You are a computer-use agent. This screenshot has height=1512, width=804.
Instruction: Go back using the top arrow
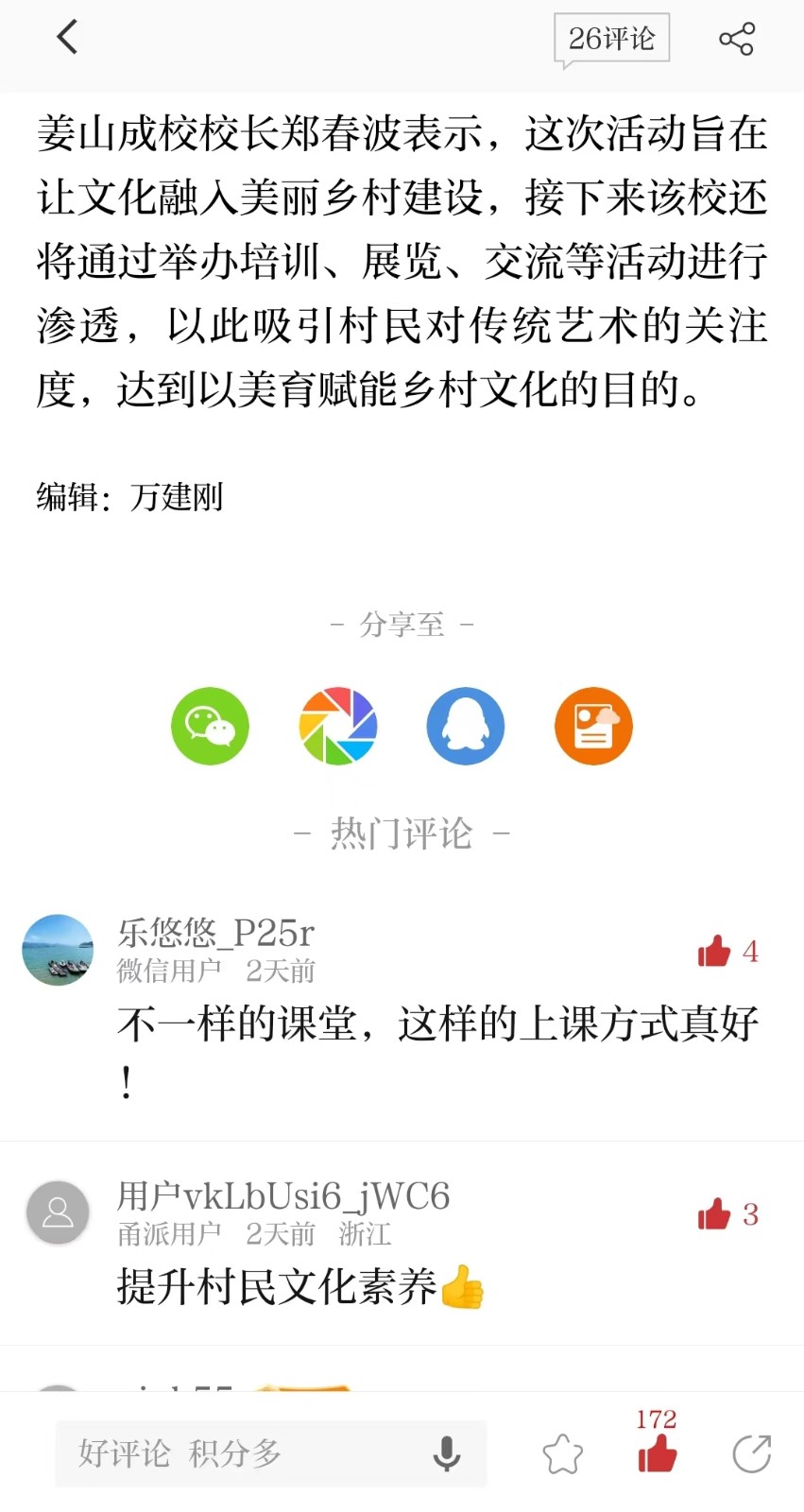(67, 38)
